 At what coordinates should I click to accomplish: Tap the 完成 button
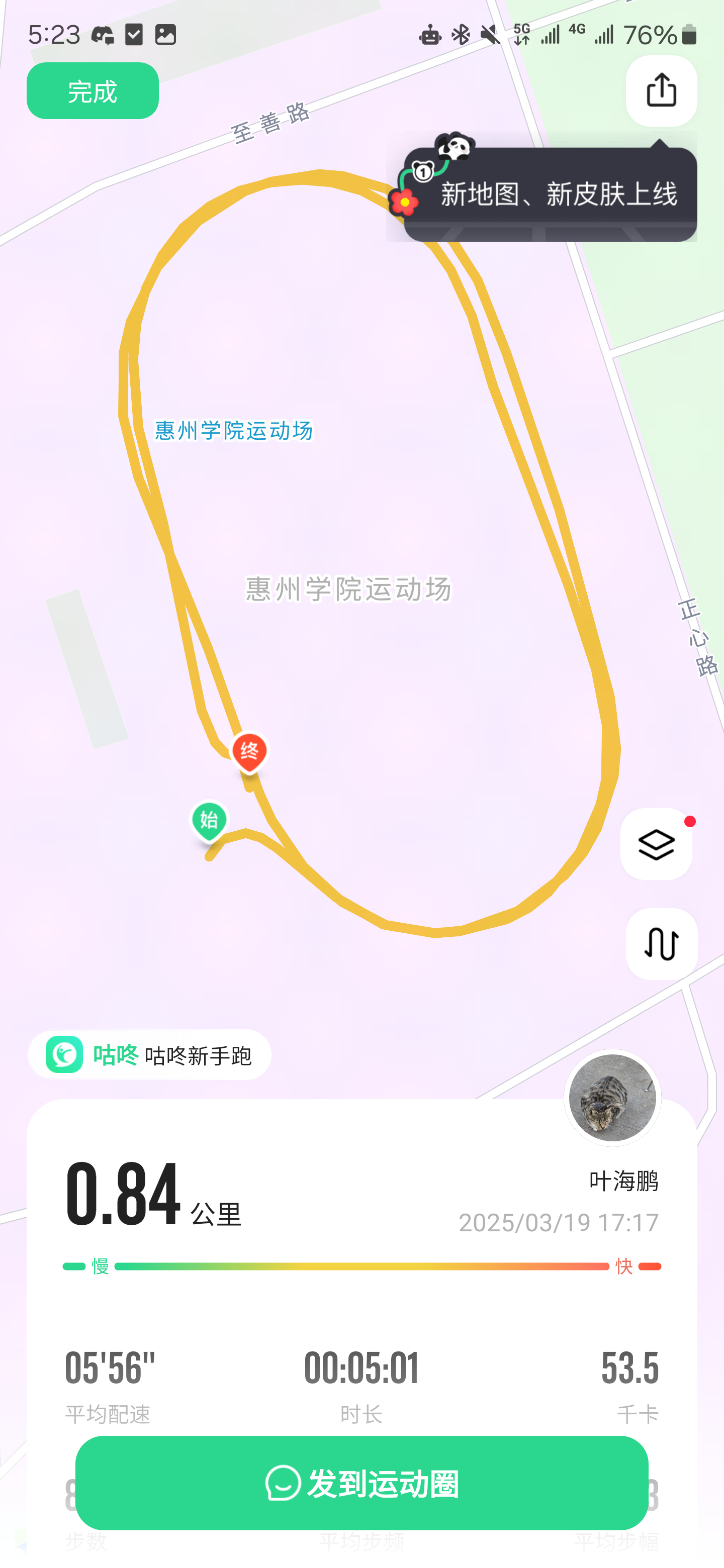[x=93, y=91]
